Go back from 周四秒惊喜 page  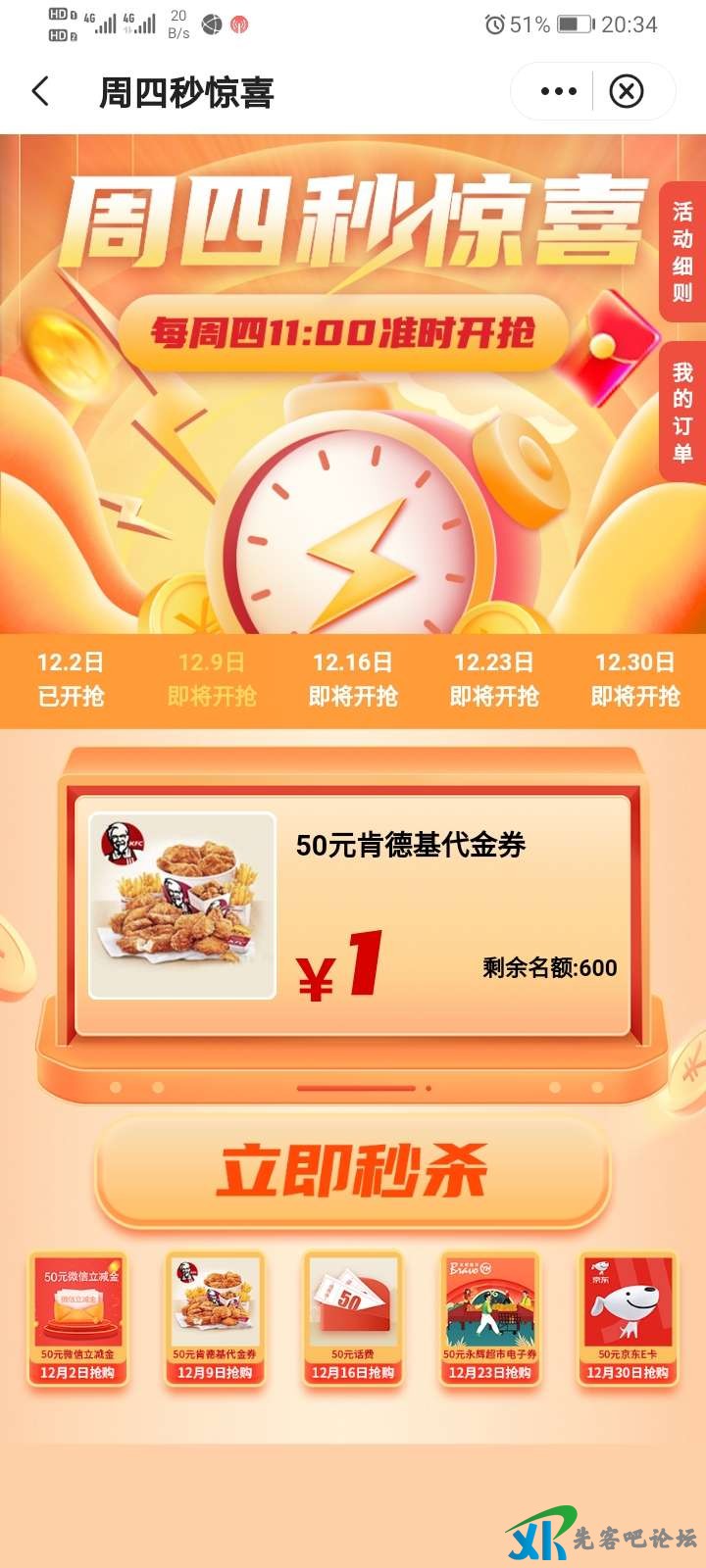40,92
